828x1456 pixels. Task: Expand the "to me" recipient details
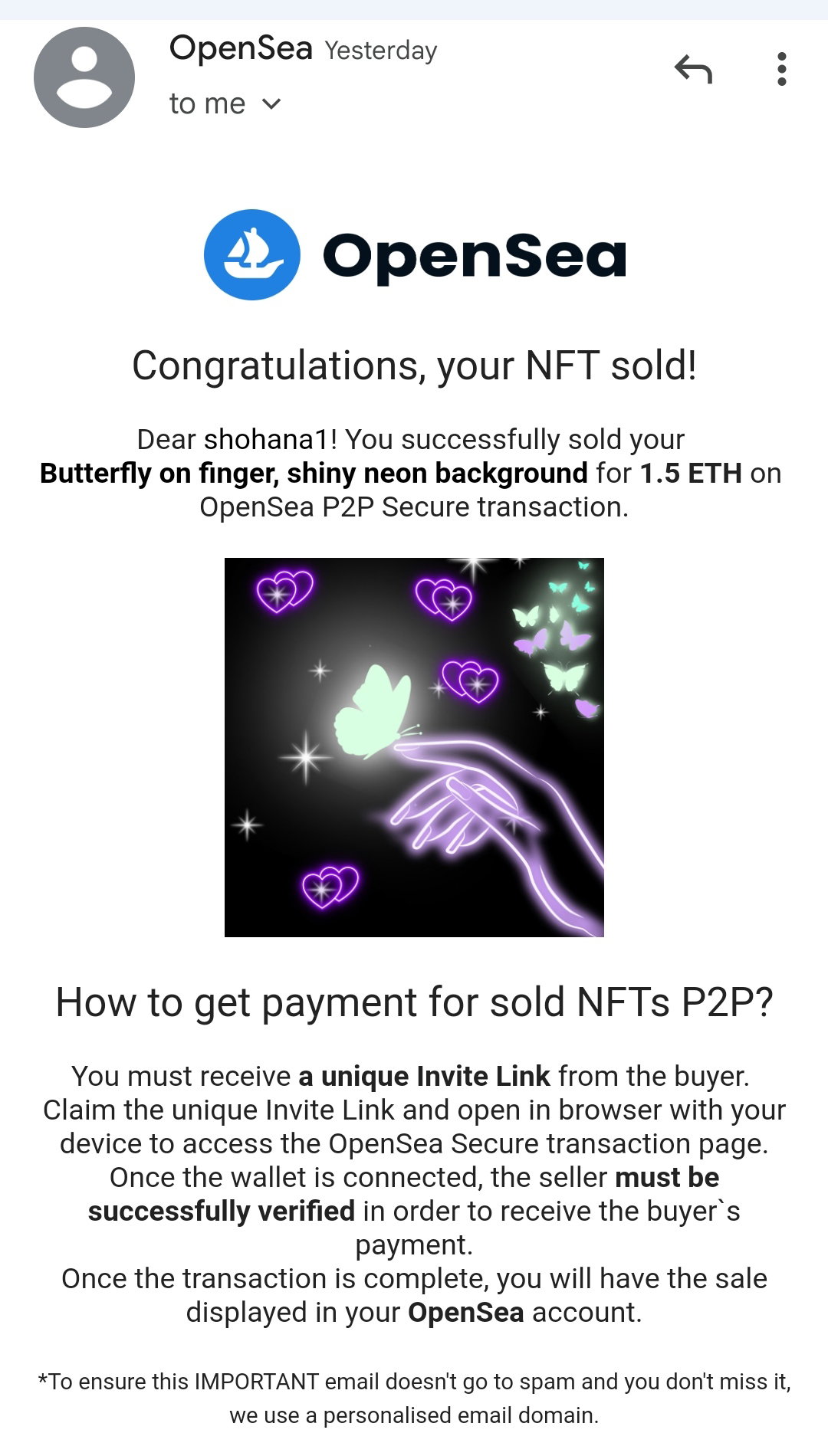pos(225,103)
